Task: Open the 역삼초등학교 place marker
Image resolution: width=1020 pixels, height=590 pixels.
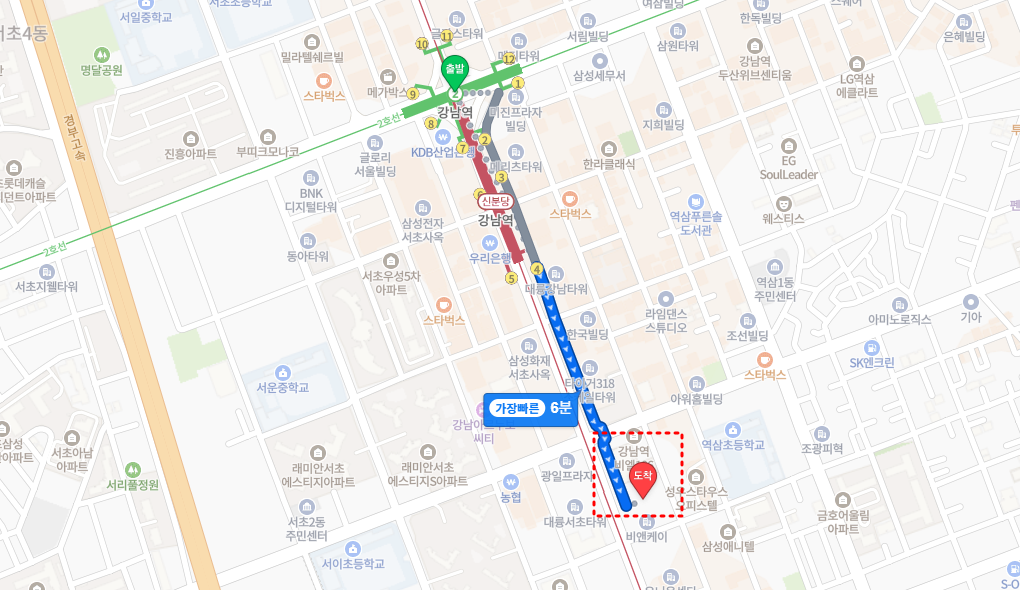Action: [735, 429]
